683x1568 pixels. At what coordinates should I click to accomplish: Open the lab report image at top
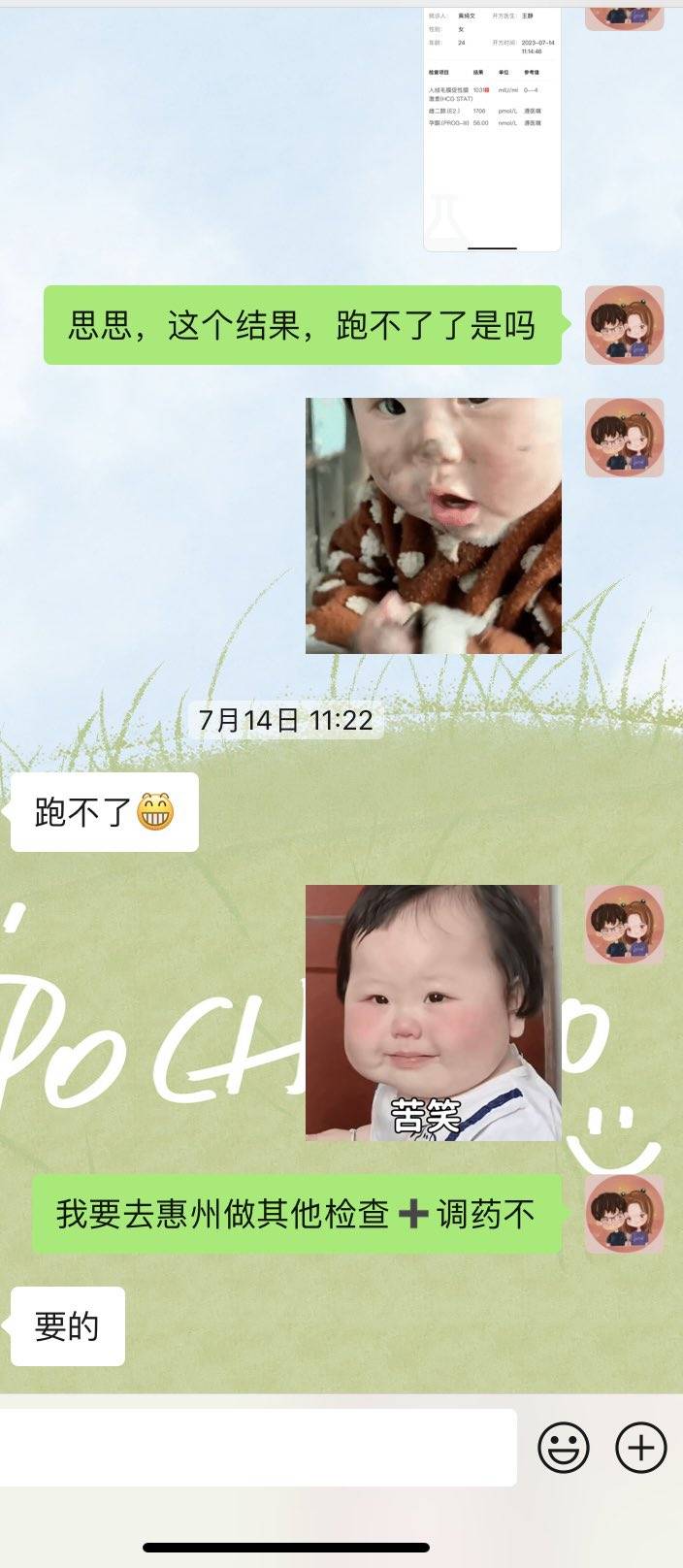[x=492, y=126]
